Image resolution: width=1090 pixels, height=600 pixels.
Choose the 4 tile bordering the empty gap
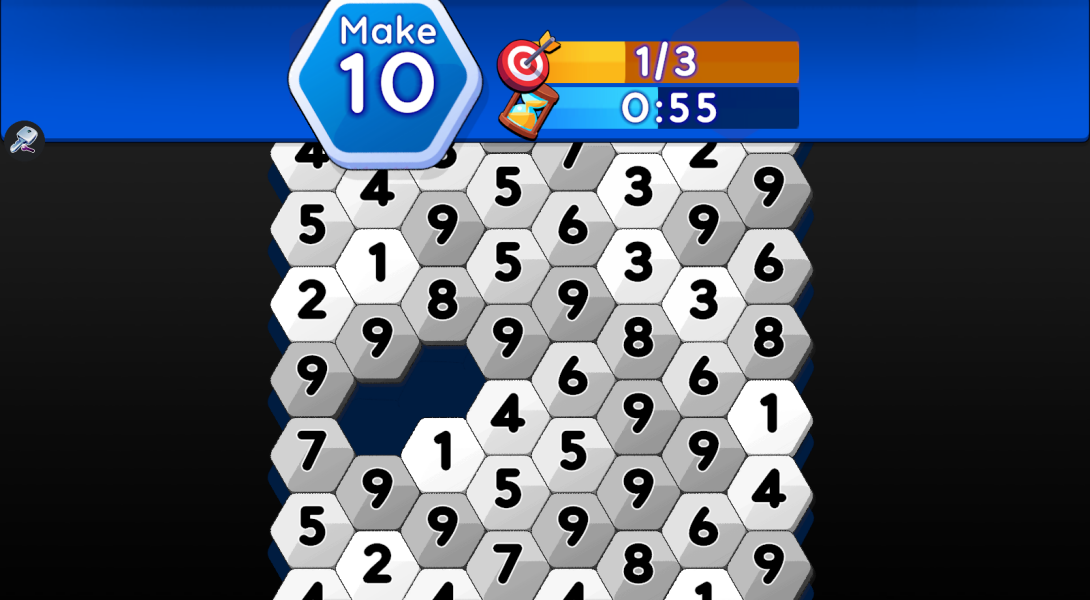coord(507,414)
